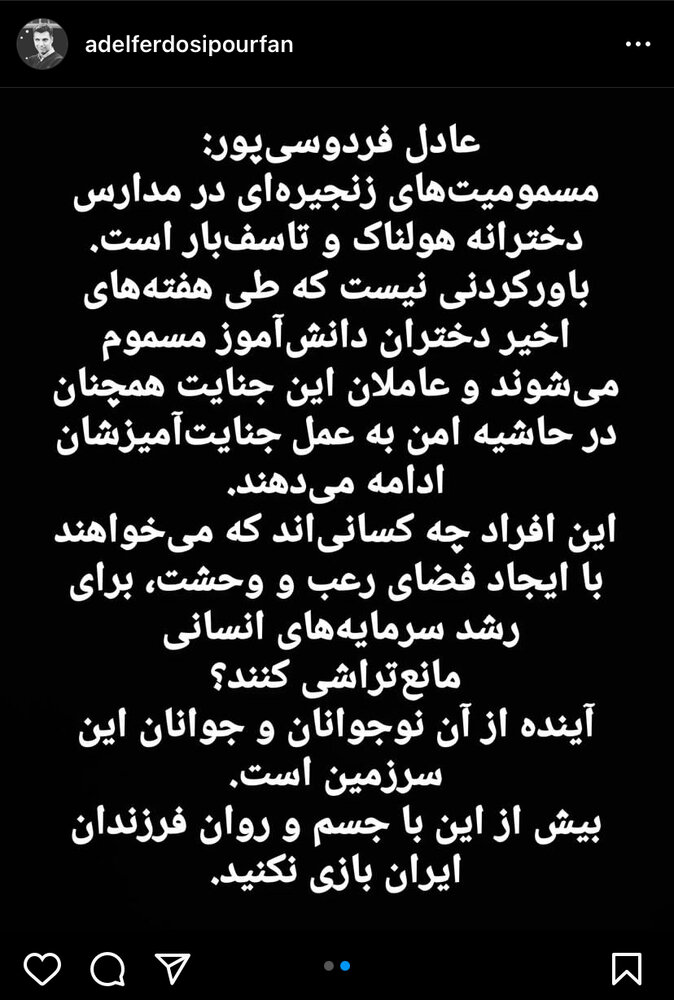The image size is (674, 1000).
Task: Like this post with the heart
Action: tap(42, 967)
